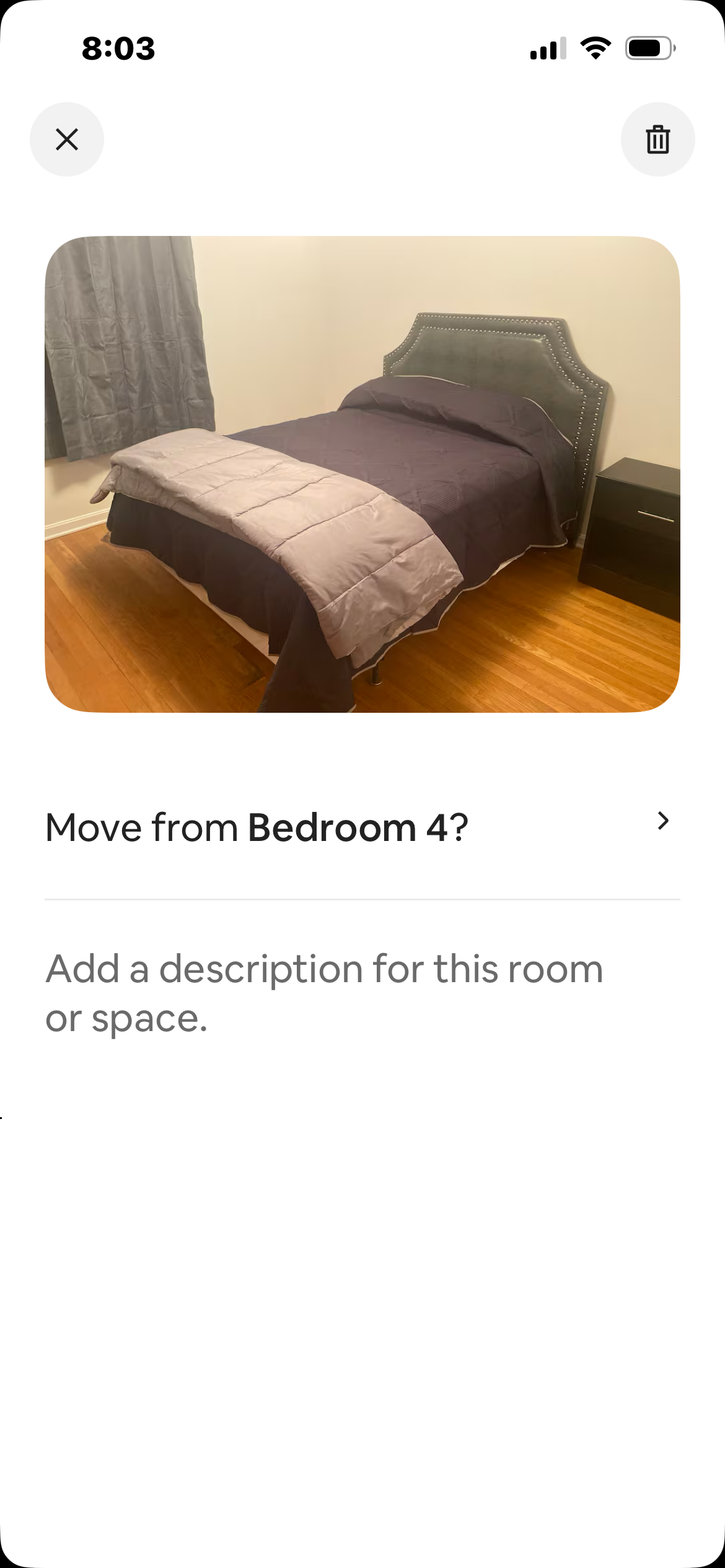Close the photo editor screen
Screen dimensions: 725x1568
pos(67,139)
